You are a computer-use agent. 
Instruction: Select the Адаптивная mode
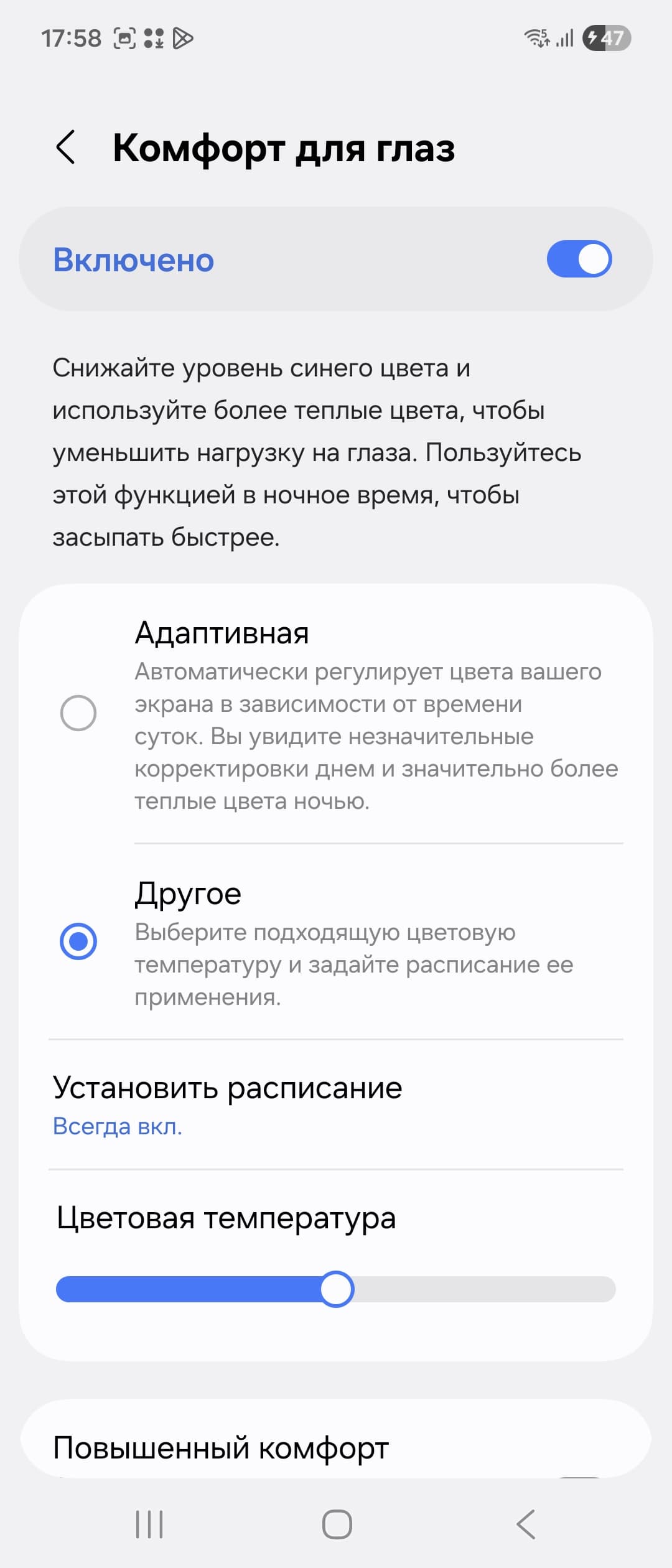pyautogui.click(x=78, y=713)
